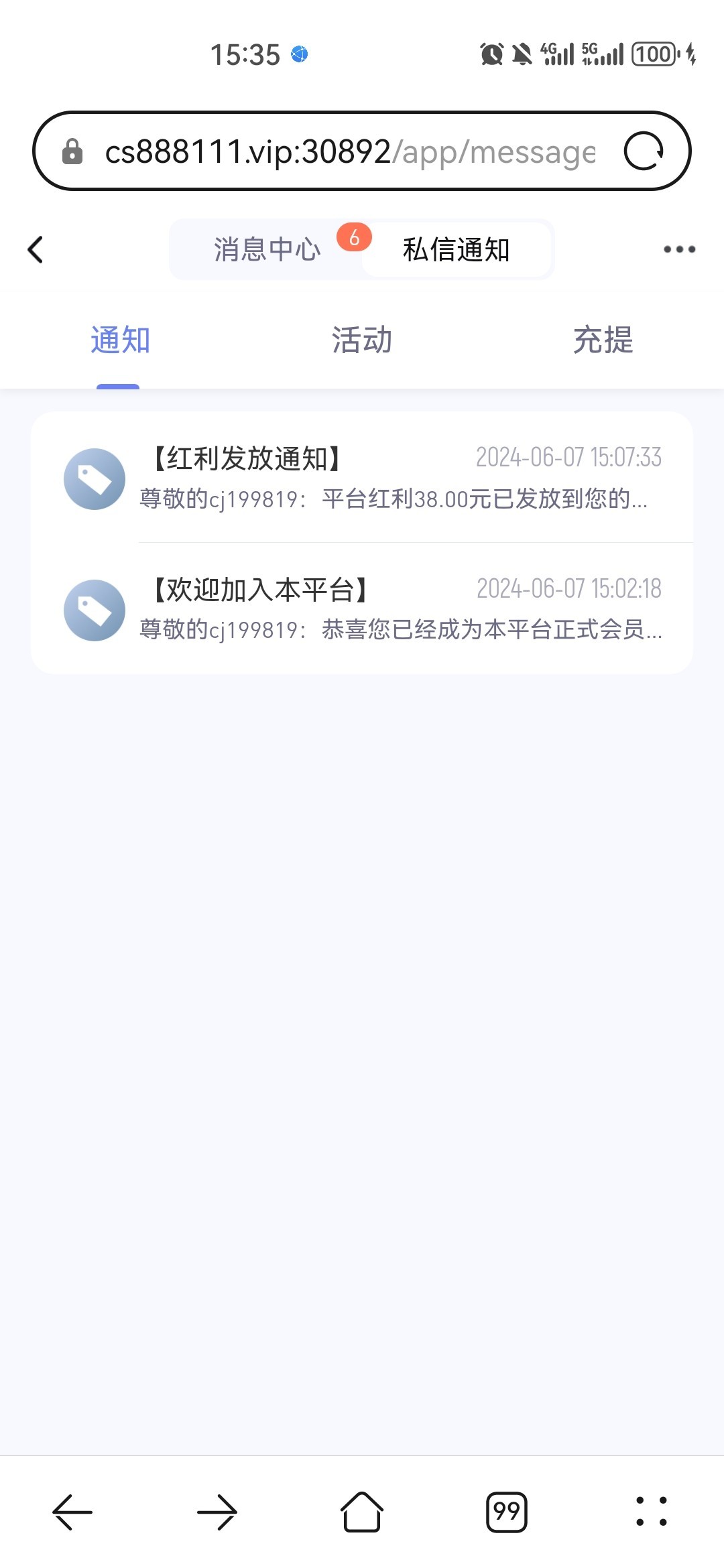724x1568 pixels.
Task: Go back with the browser back arrow
Action: pos(72,1512)
